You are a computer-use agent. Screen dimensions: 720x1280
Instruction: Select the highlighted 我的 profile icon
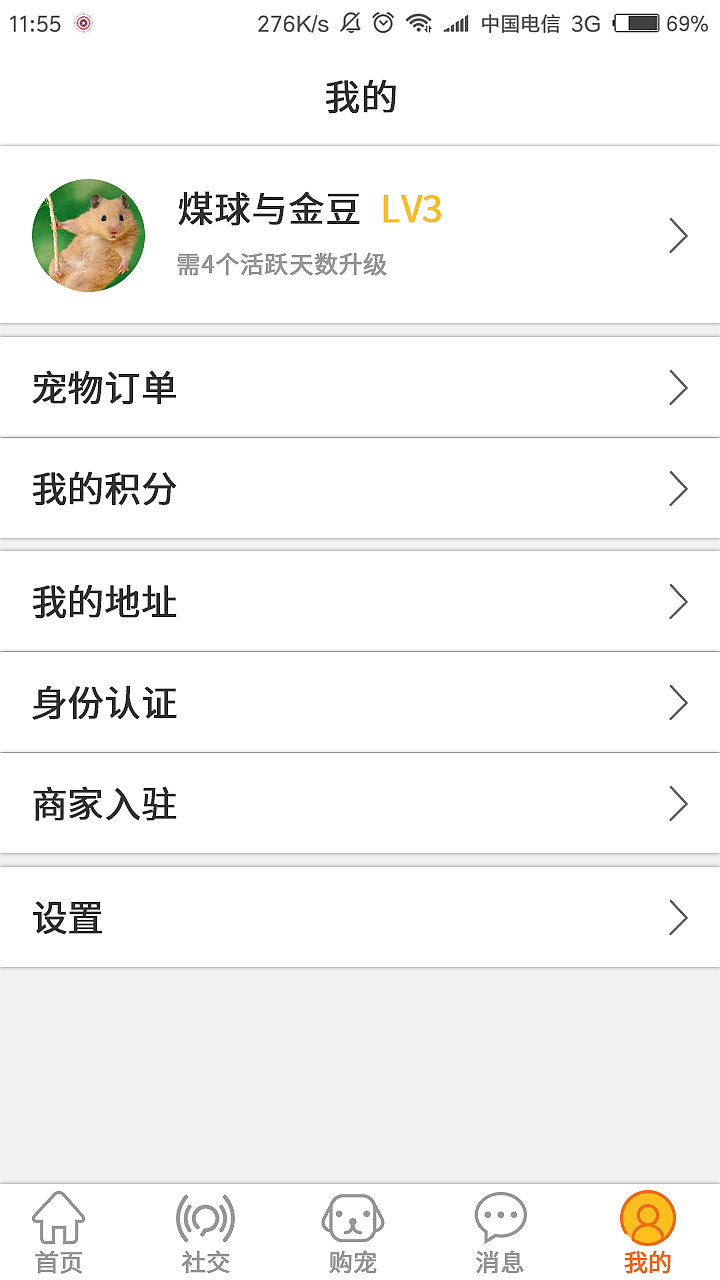646,1219
